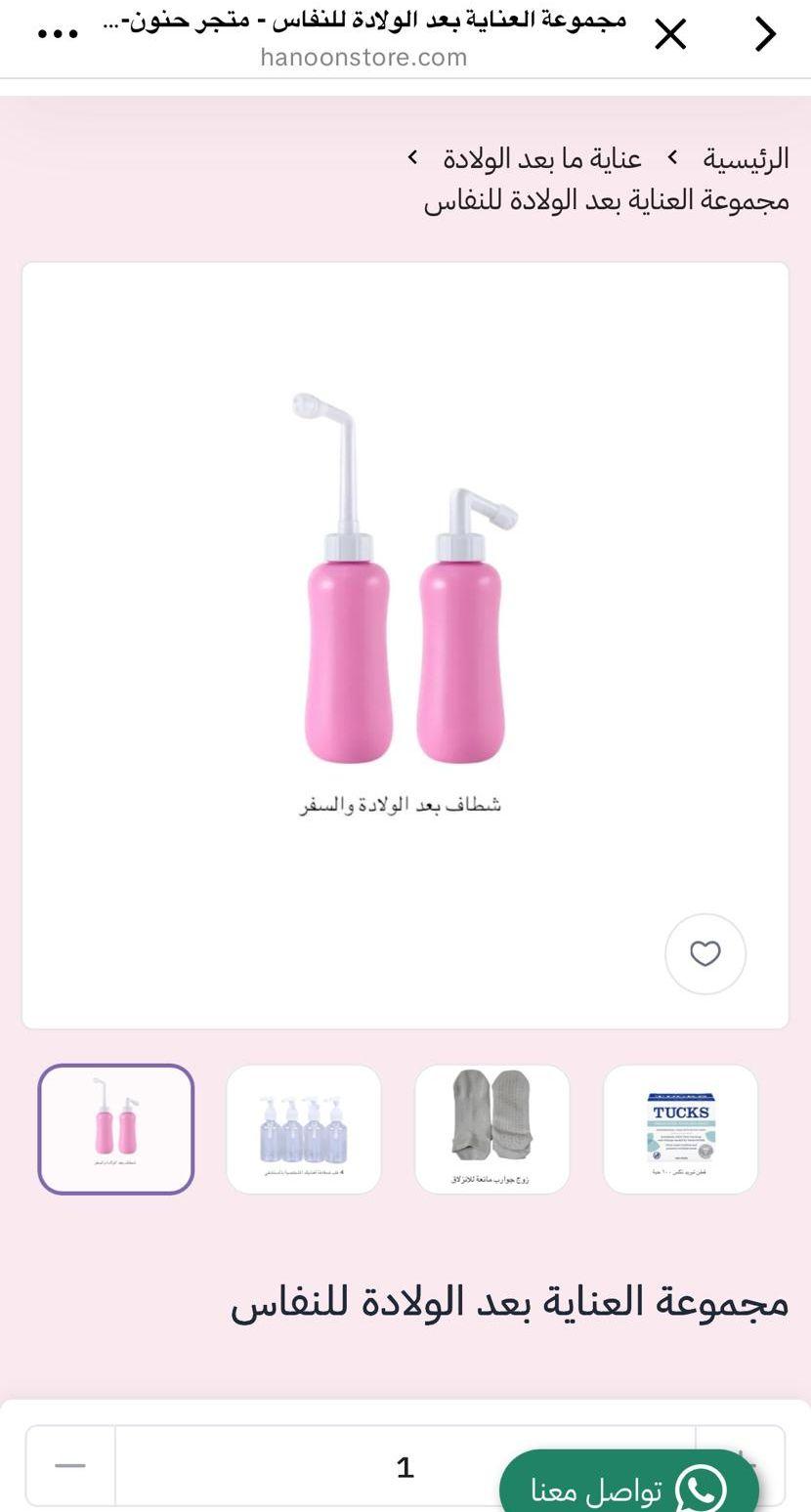Viewport: 811px width, 1512px height.
Task: Close the in-app browser page
Action: tap(670, 35)
